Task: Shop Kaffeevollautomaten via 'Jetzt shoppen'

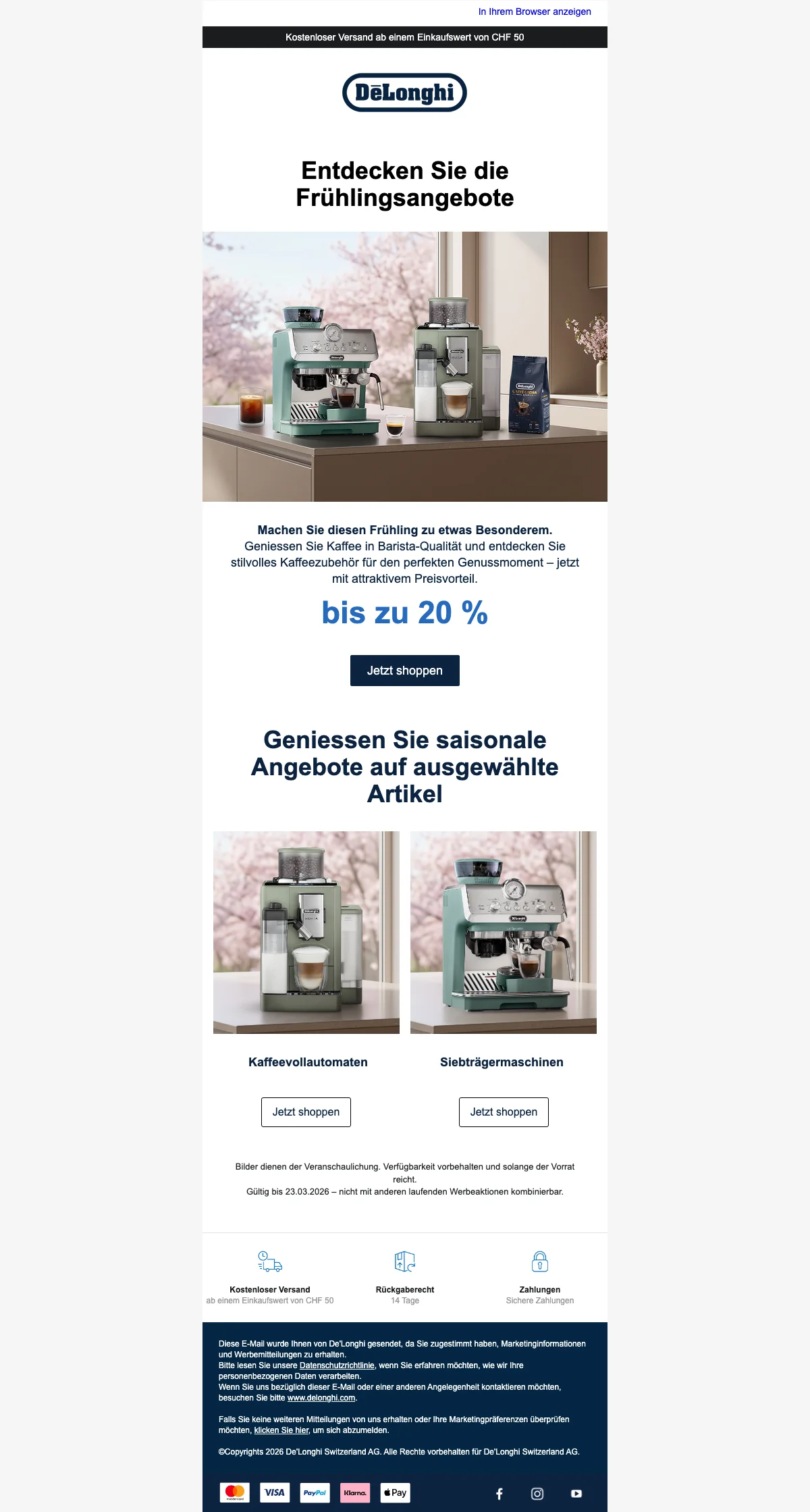Action: tap(306, 1112)
